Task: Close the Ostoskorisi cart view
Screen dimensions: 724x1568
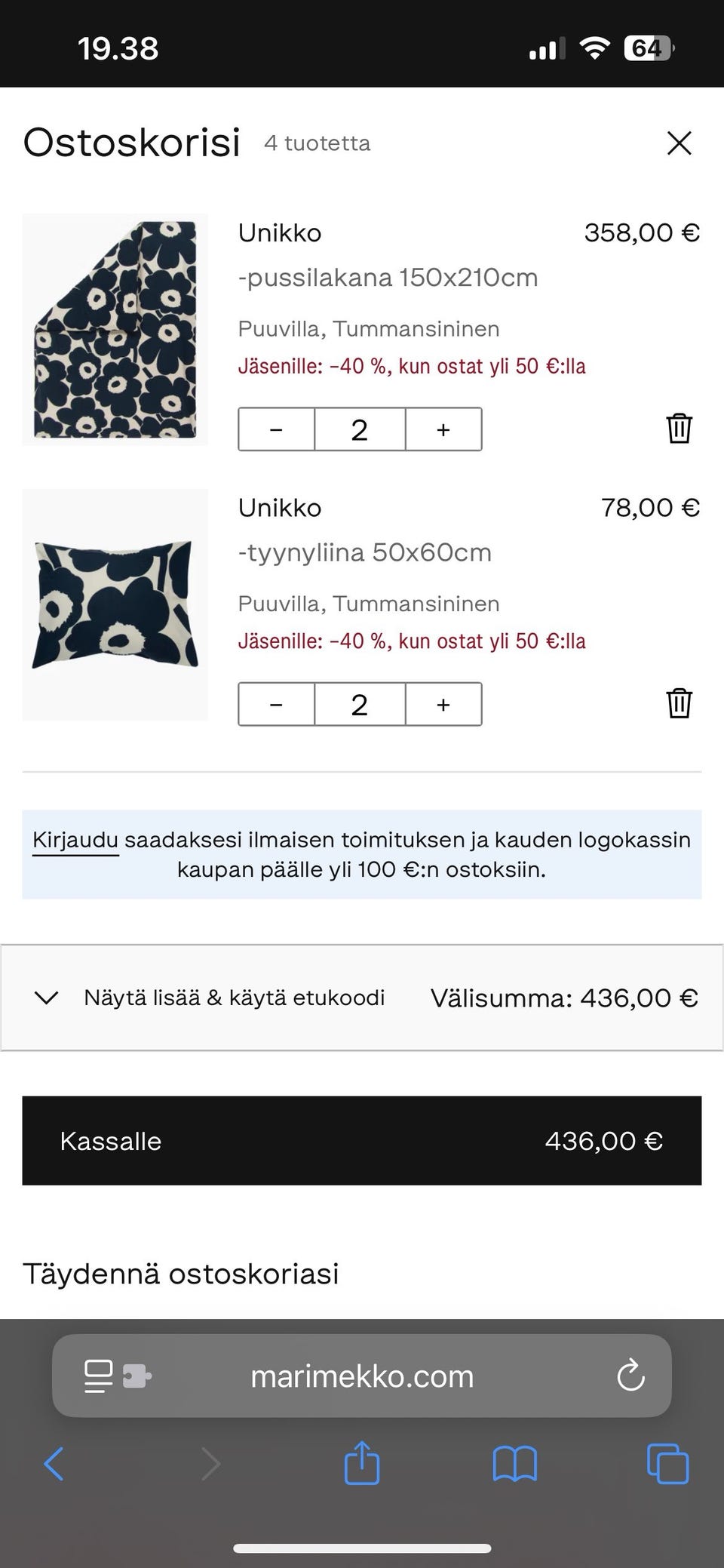Action: 678,143
